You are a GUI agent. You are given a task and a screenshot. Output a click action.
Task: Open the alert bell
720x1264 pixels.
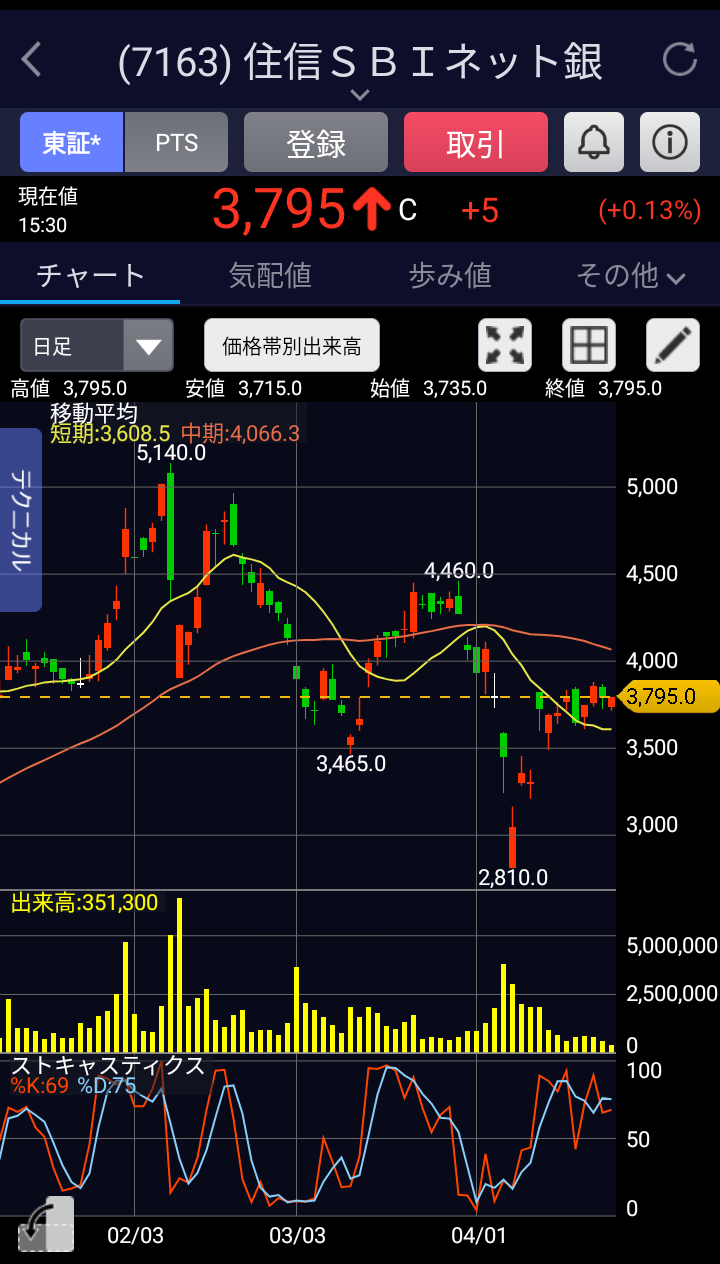coord(594,143)
